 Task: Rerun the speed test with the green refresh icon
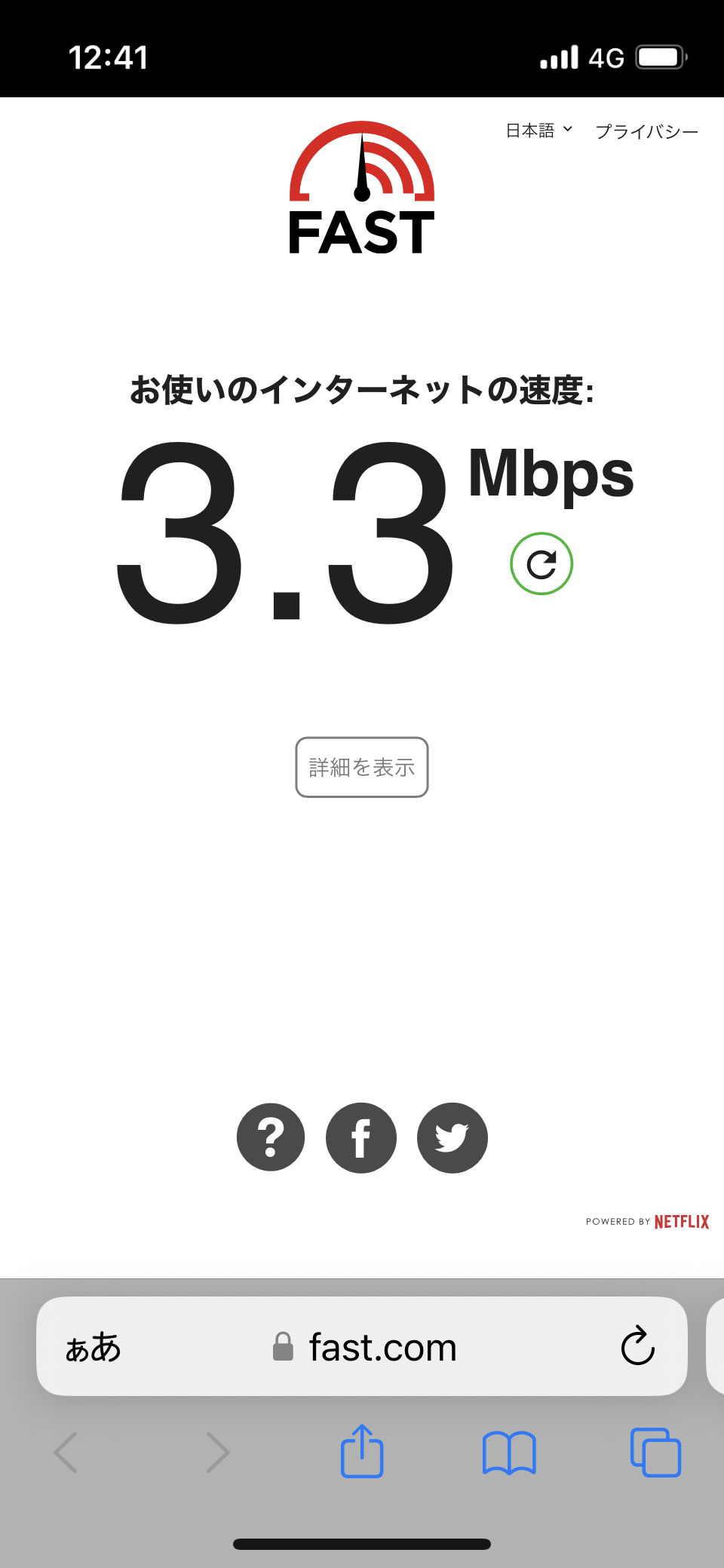[541, 564]
